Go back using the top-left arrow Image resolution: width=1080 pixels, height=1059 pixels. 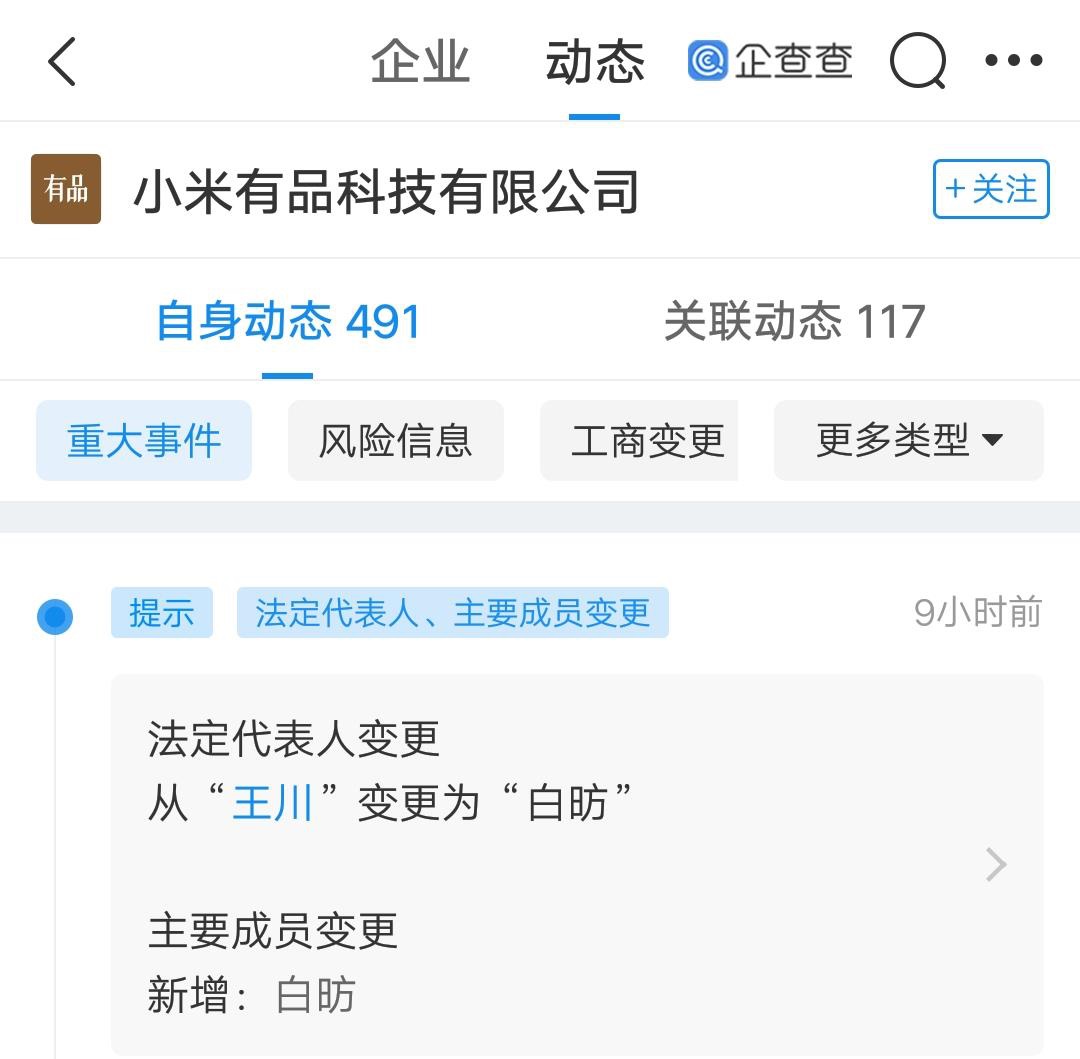pos(62,62)
